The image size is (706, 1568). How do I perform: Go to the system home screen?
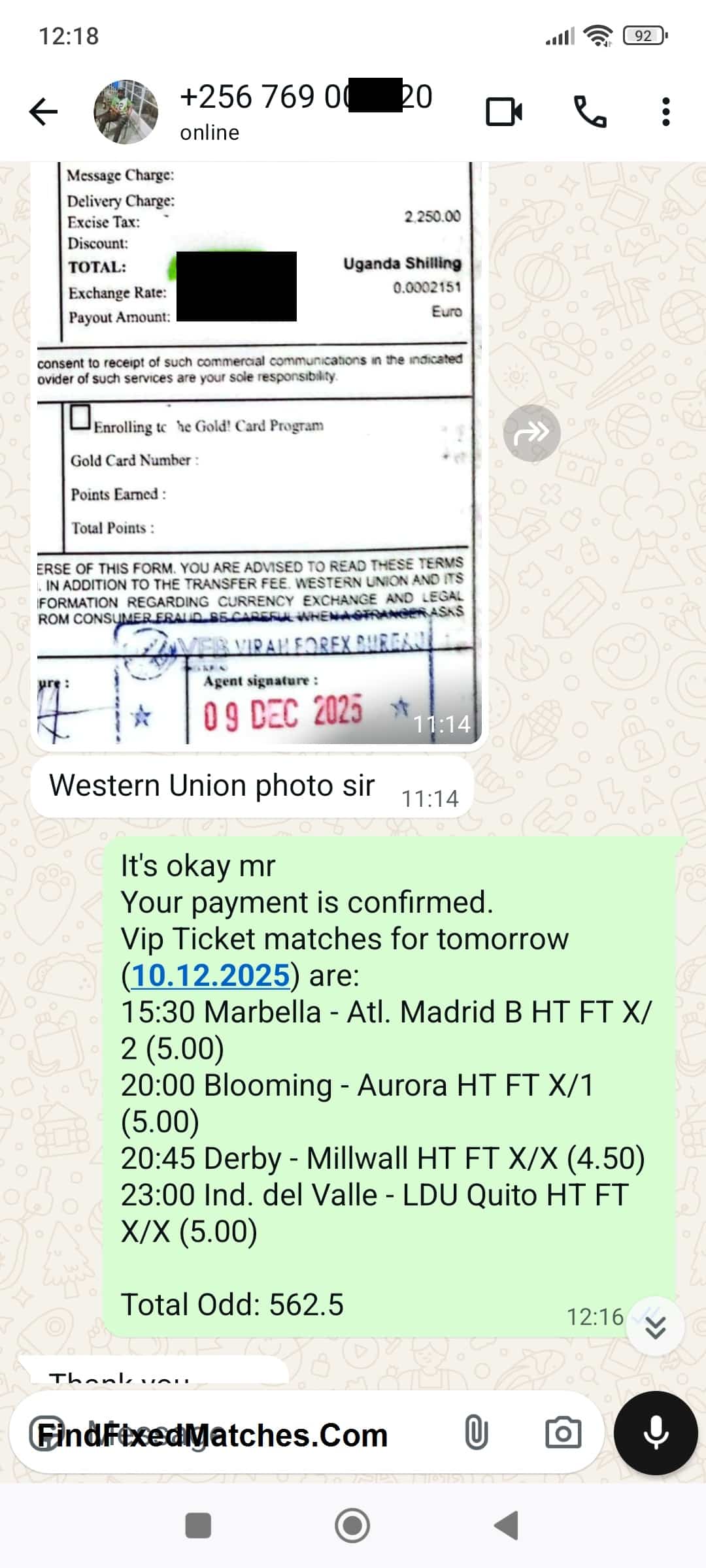pos(352,1526)
